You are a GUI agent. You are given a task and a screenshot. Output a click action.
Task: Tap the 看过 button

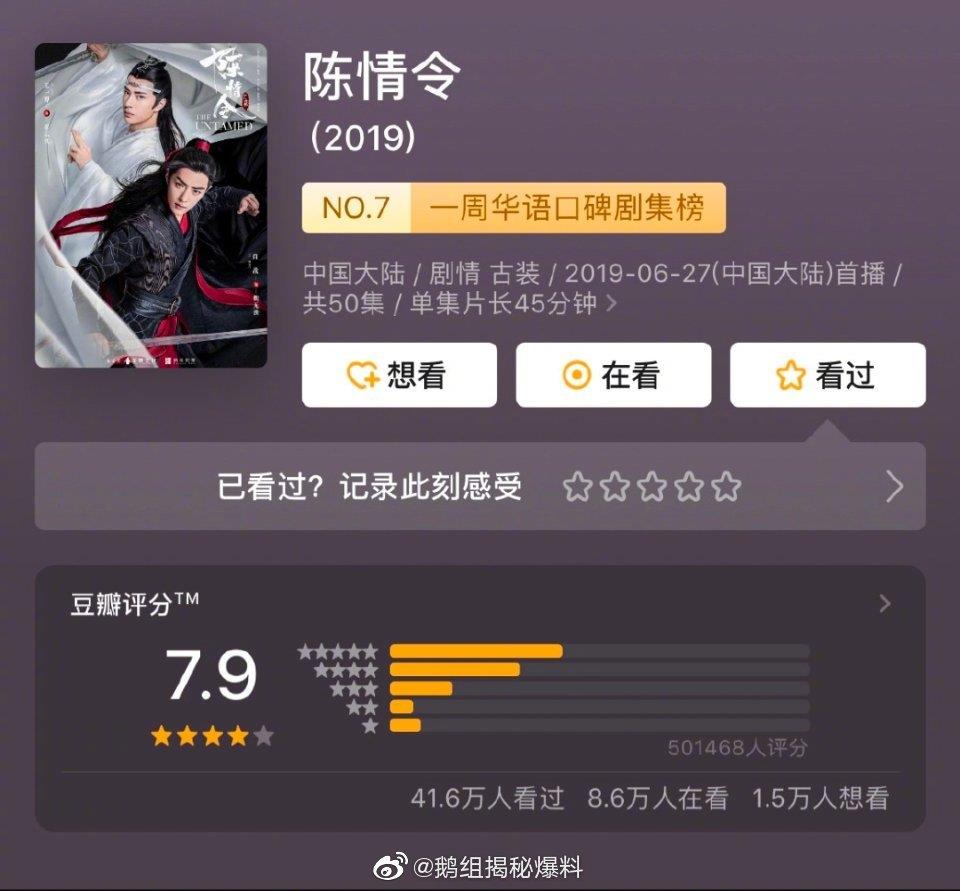(x=827, y=375)
